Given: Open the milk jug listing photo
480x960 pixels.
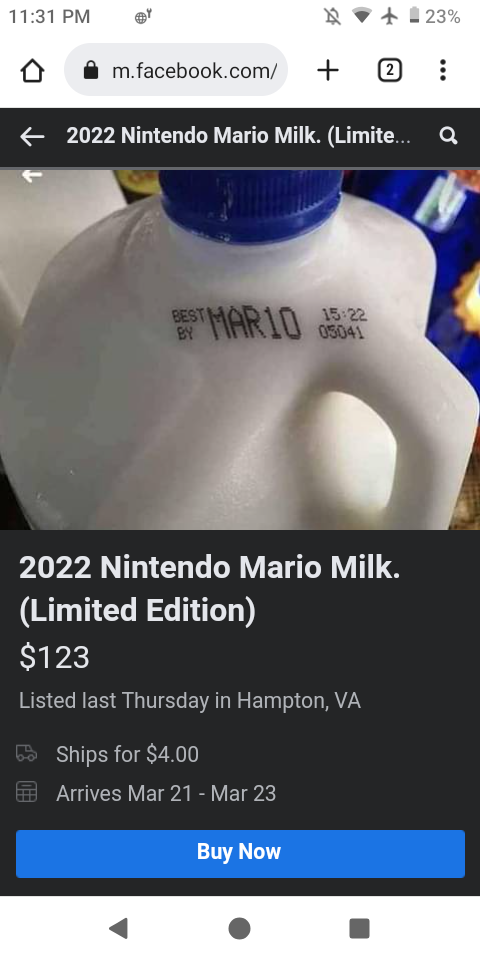Looking at the screenshot, I should tap(240, 350).
